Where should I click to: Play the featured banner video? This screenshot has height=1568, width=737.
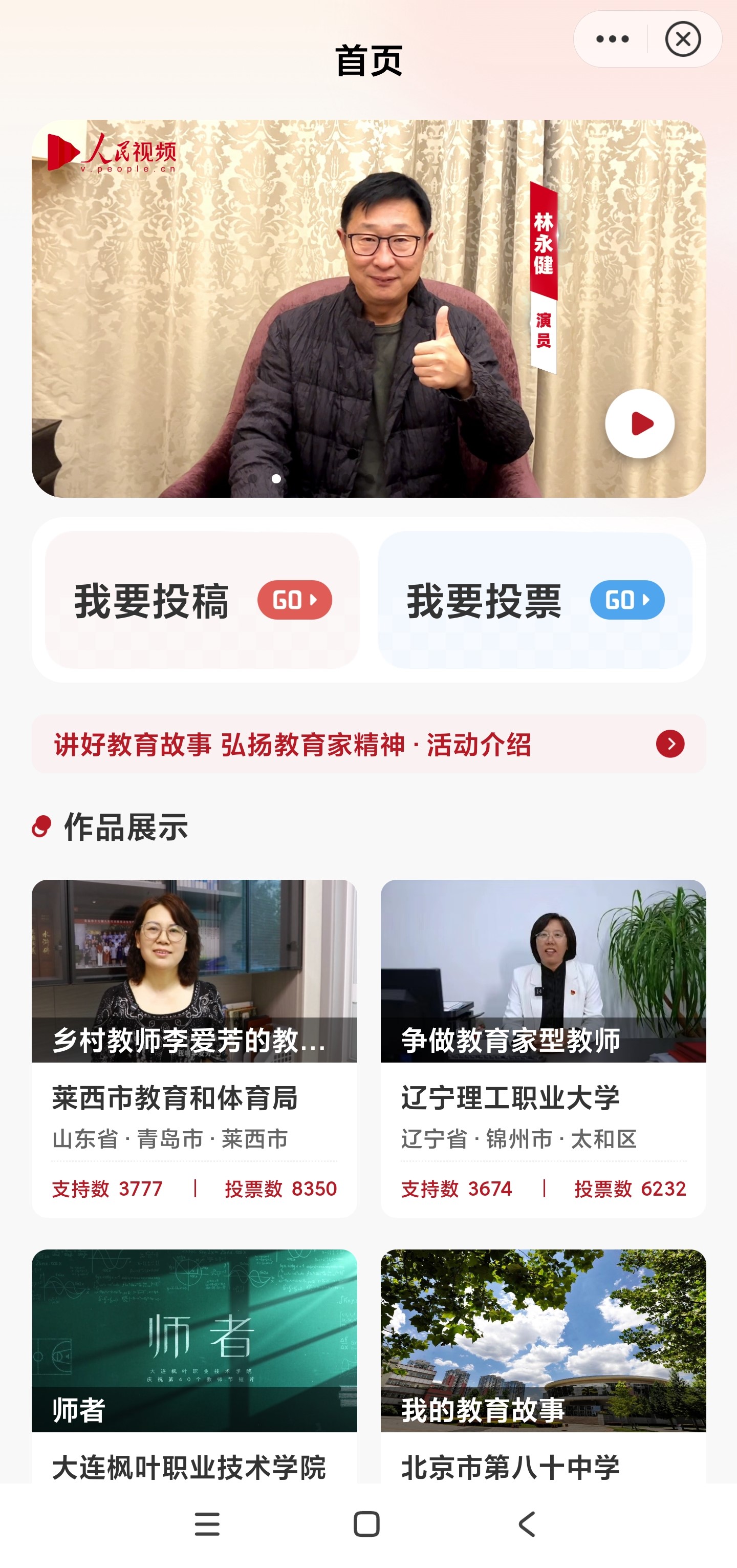(639, 423)
